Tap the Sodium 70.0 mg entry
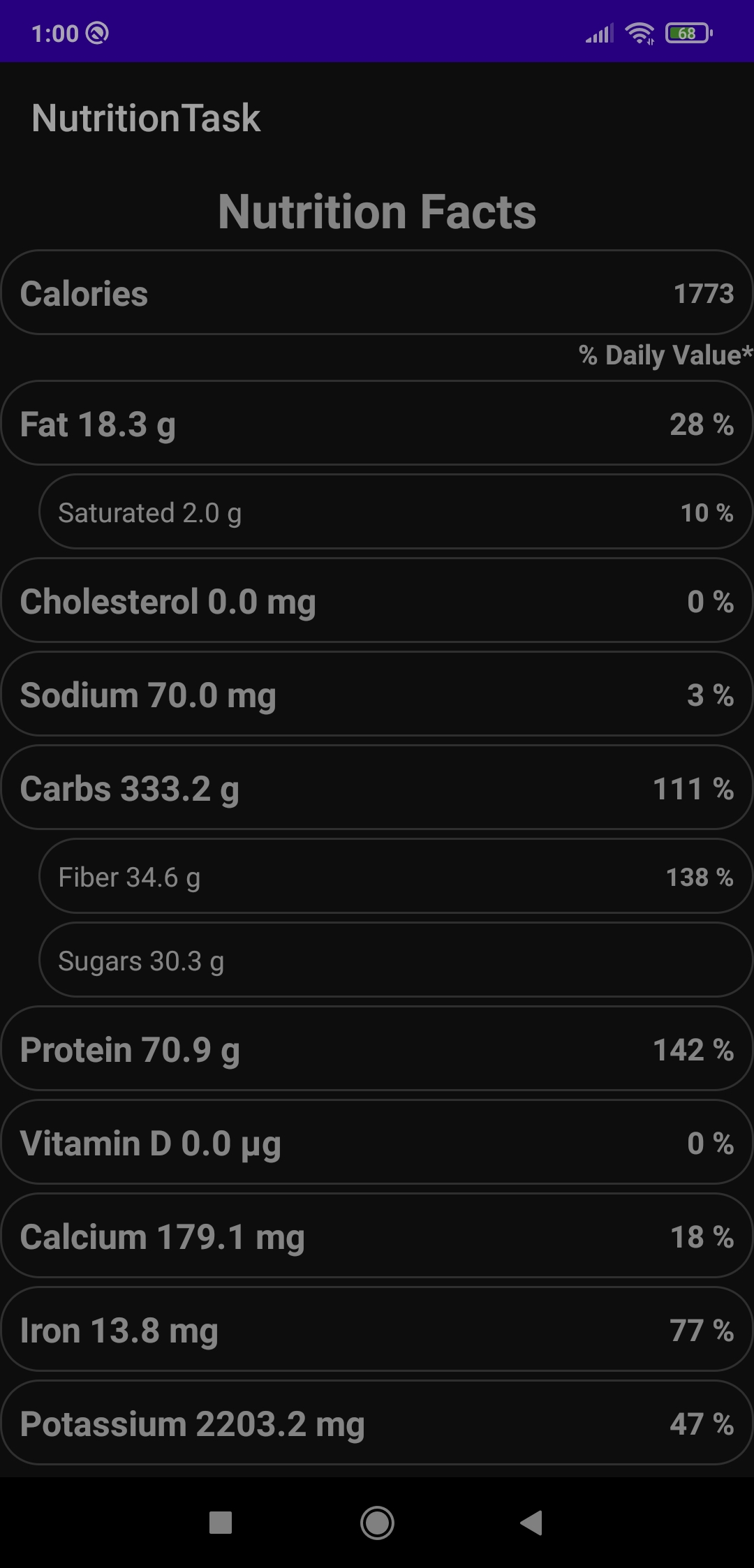Image resolution: width=754 pixels, height=1568 pixels. [x=377, y=694]
